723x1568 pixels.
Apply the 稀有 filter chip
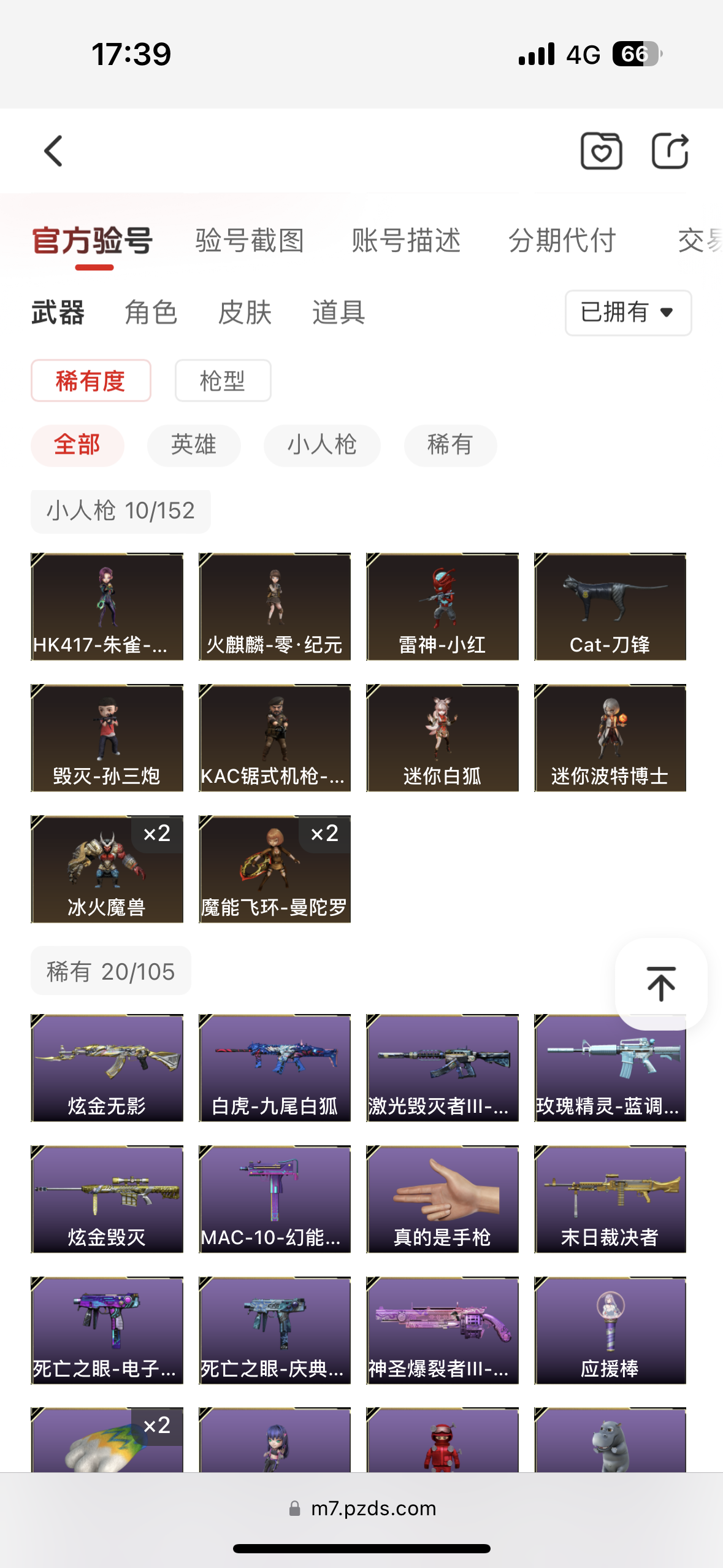click(450, 445)
